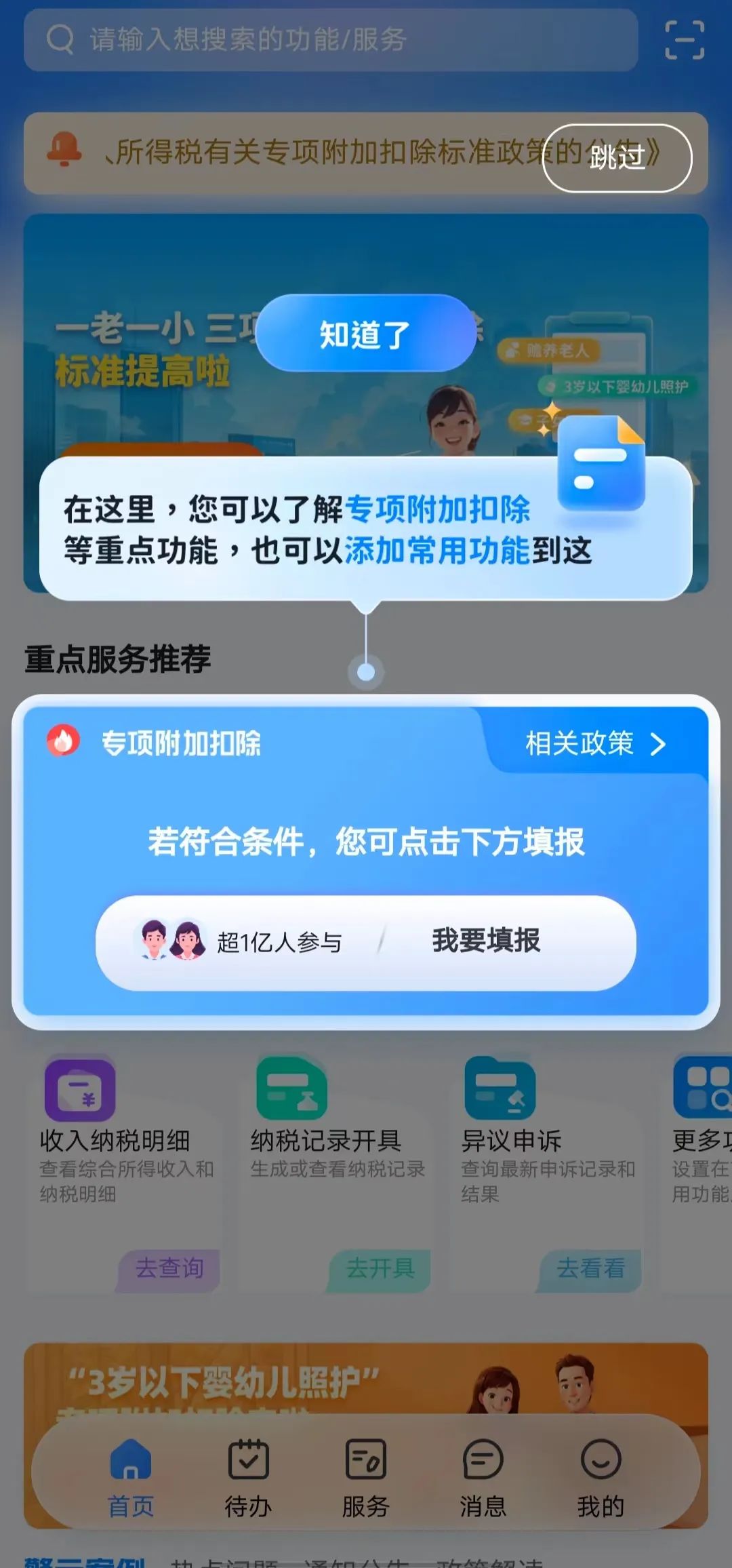Tap 我要填报 to start filing

[486, 941]
